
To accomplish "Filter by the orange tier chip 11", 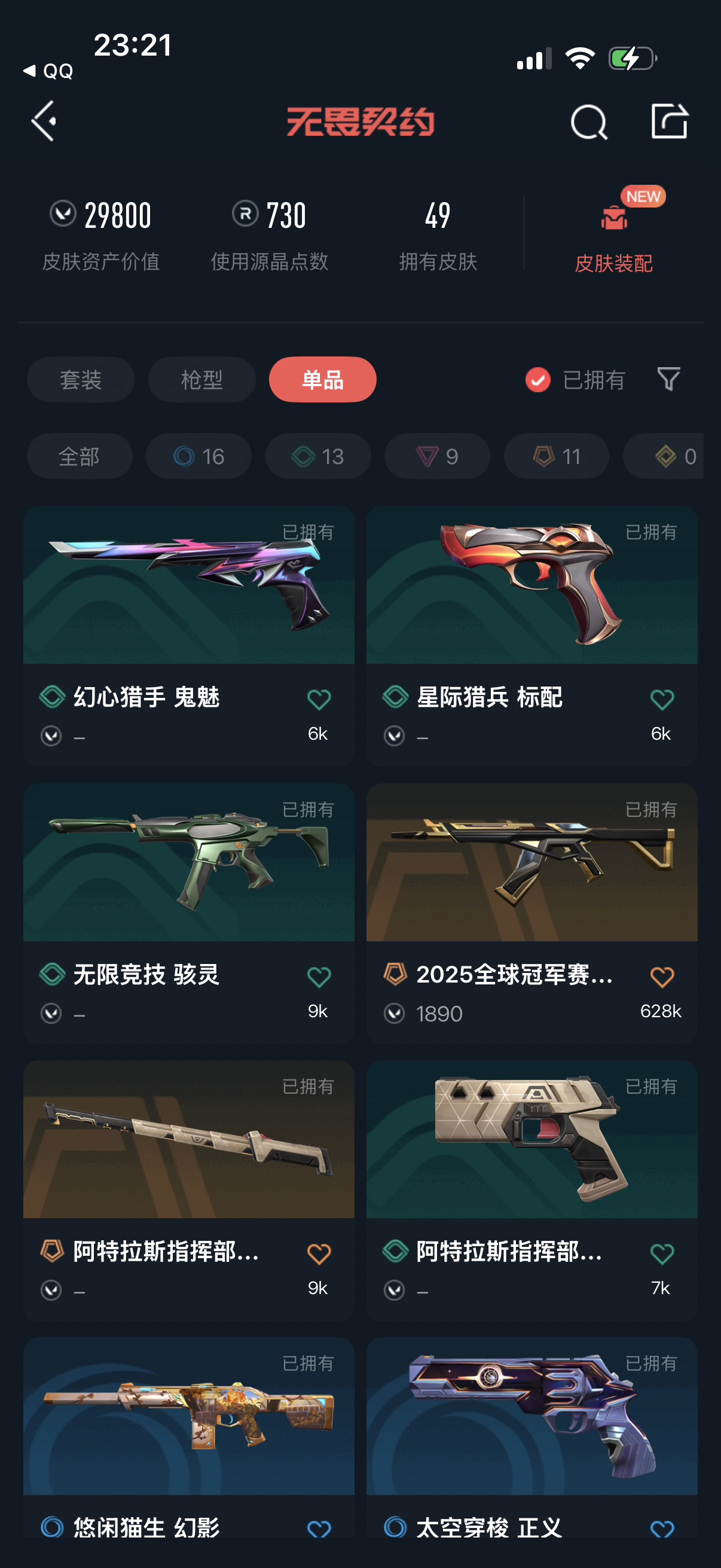I will click(x=556, y=456).
